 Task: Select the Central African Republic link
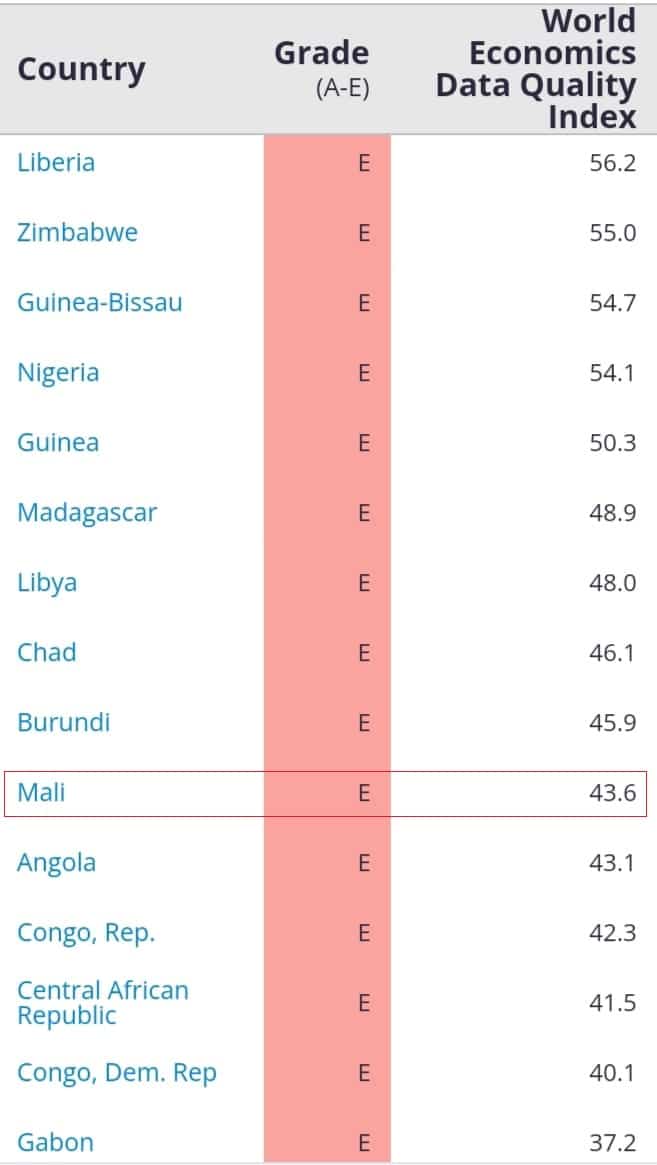pyautogui.click(x=102, y=1002)
